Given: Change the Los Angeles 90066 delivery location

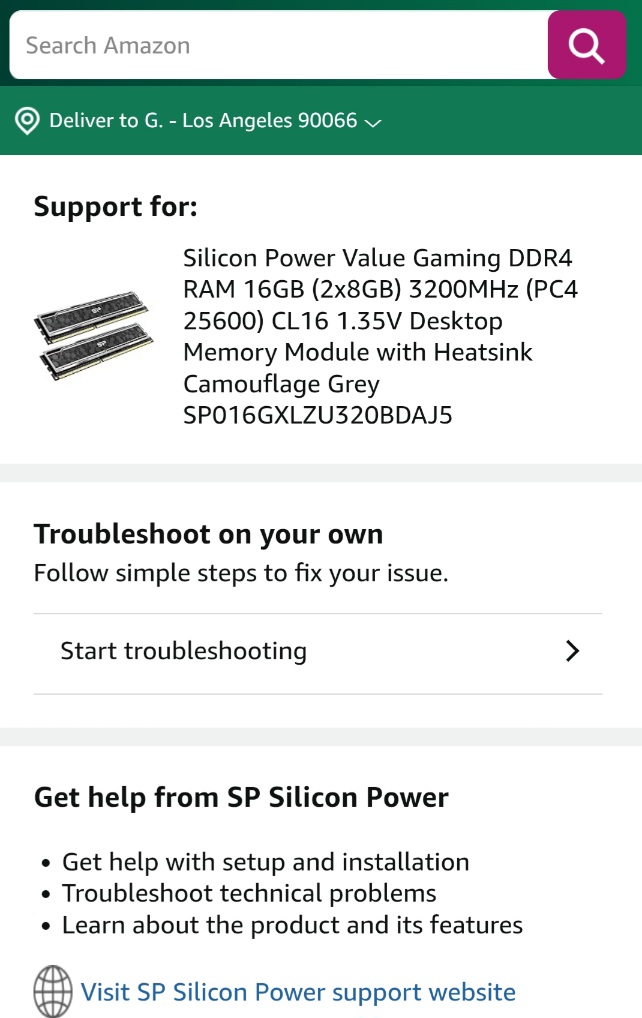Looking at the screenshot, I should tap(200, 121).
